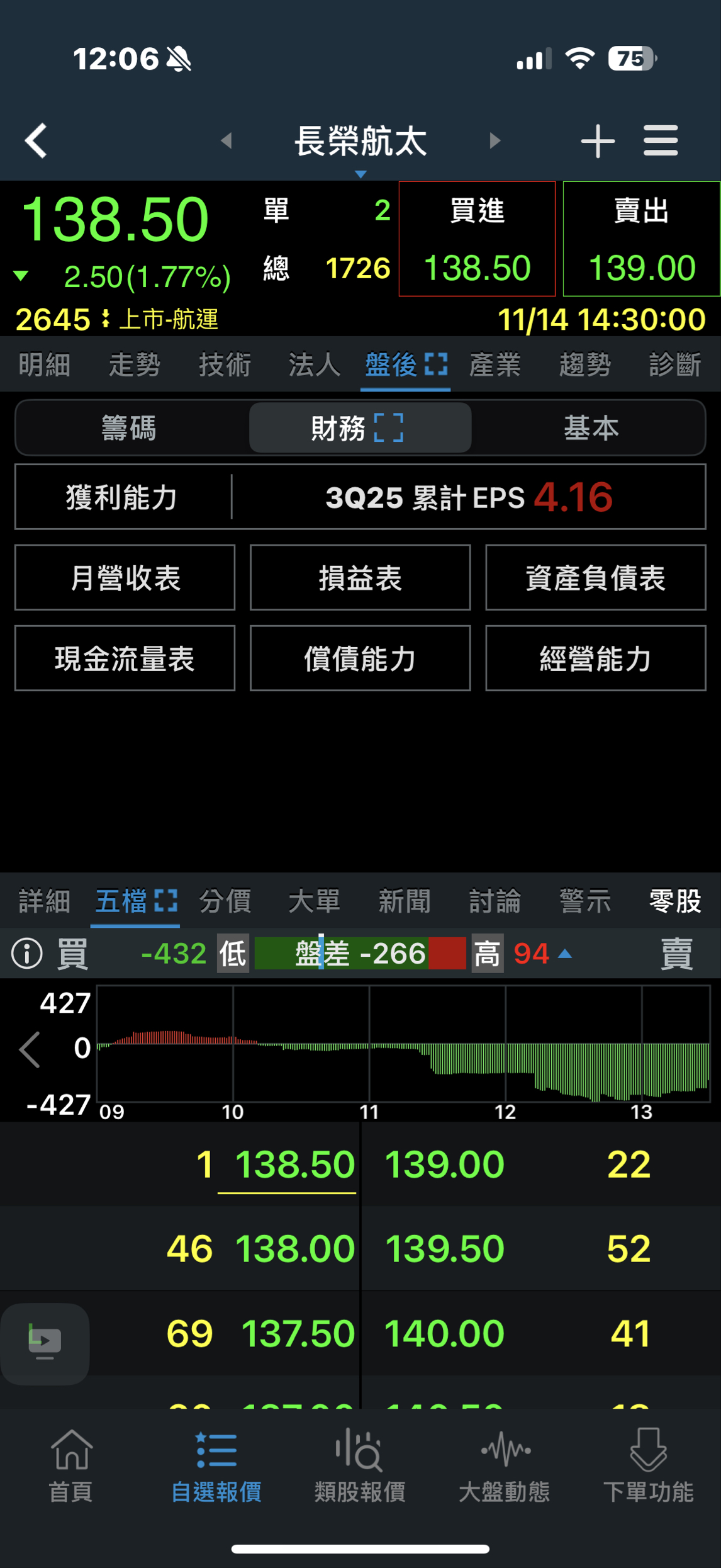This screenshot has height=1568, width=721.
Task: Open 月營收表 report
Action: coord(125,578)
